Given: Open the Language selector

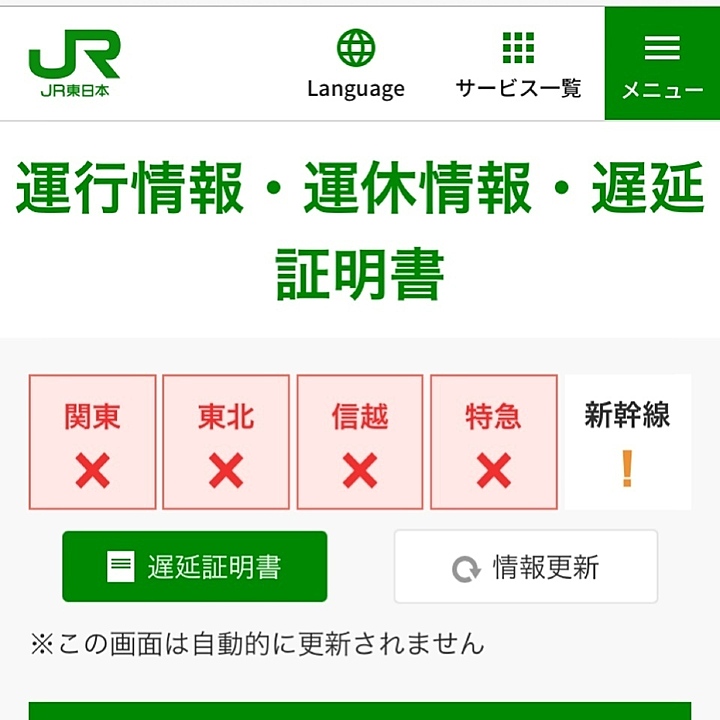Looking at the screenshot, I should pyautogui.click(x=355, y=64).
